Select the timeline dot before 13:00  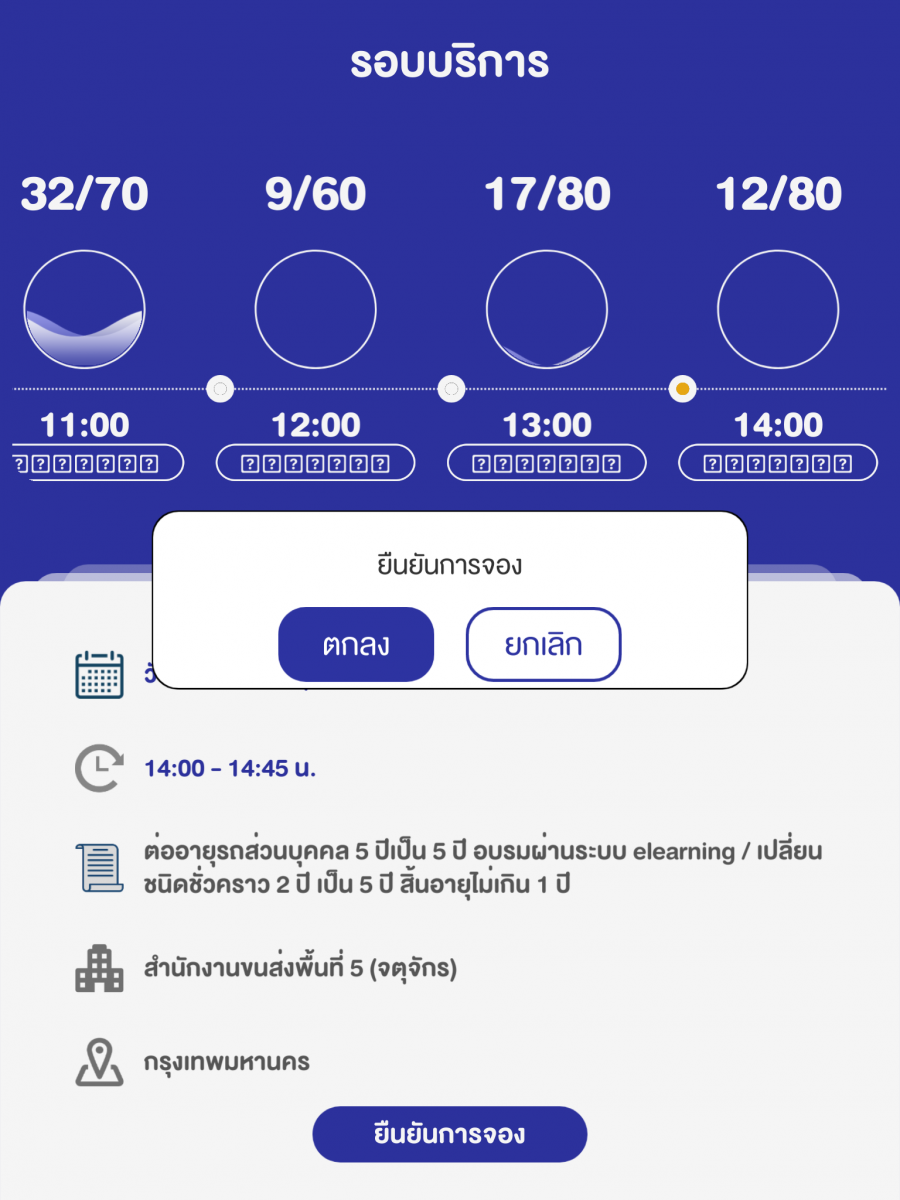[451, 389]
